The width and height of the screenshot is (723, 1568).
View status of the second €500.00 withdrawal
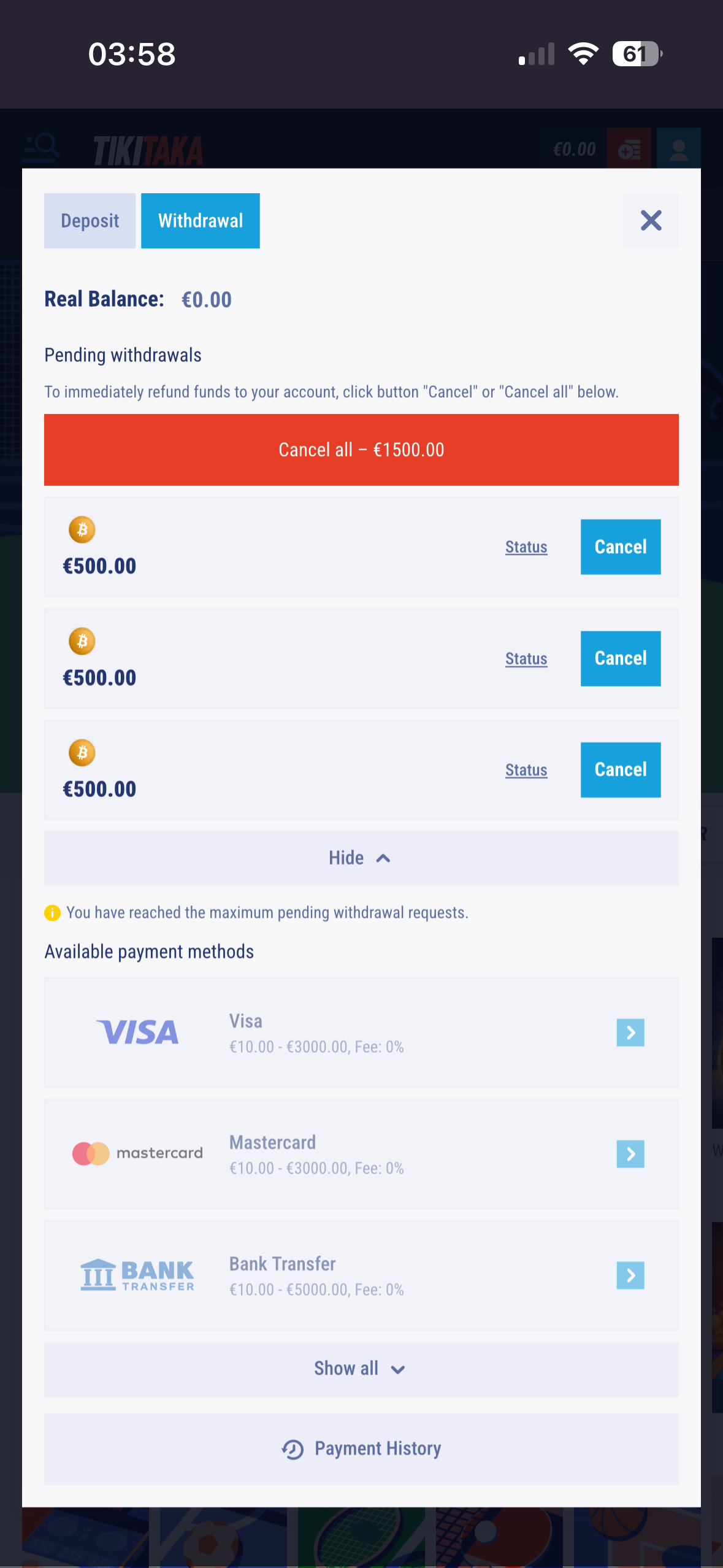(x=526, y=658)
